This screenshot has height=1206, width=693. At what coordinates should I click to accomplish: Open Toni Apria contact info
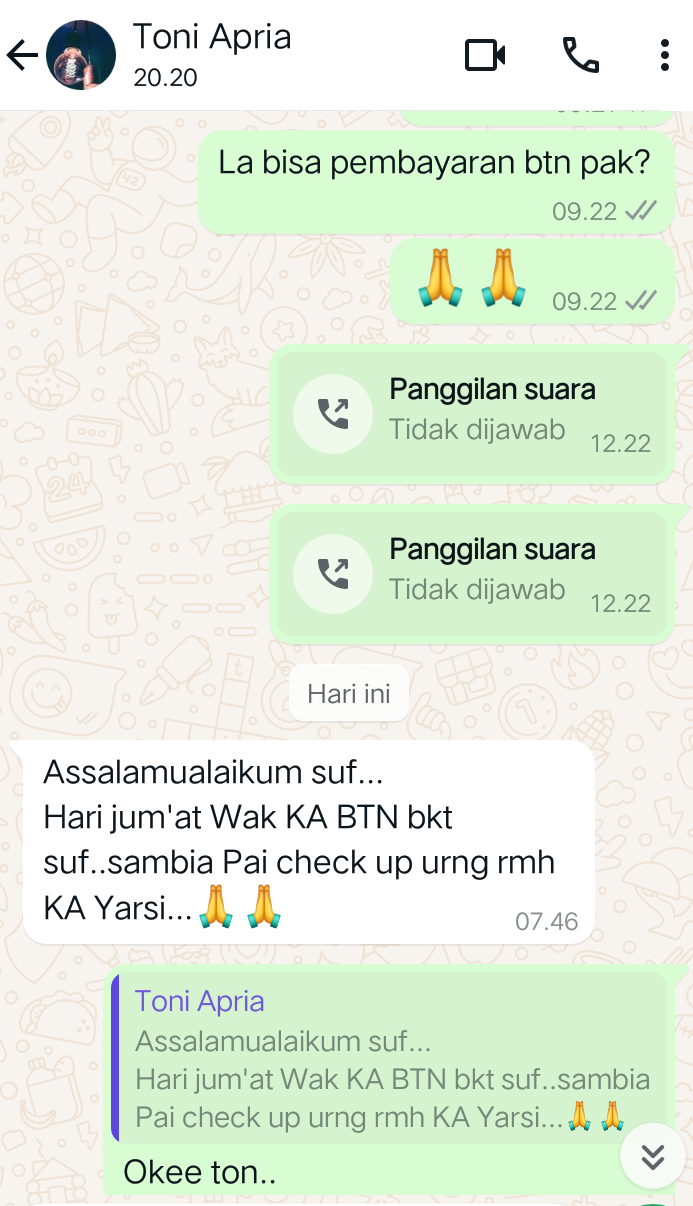[x=212, y=54]
